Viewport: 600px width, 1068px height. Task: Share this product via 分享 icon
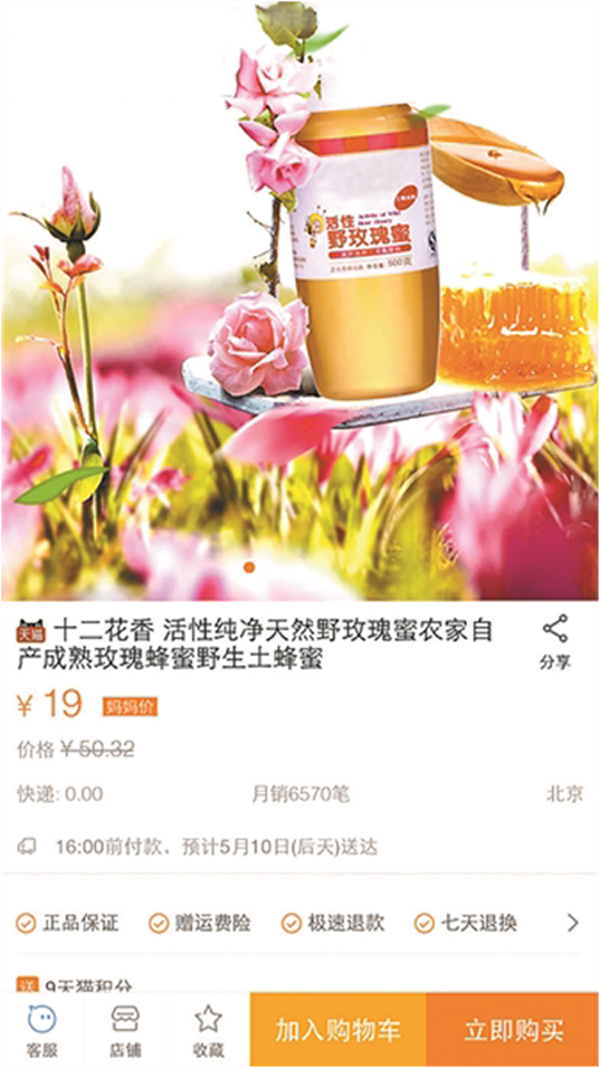[x=555, y=642]
